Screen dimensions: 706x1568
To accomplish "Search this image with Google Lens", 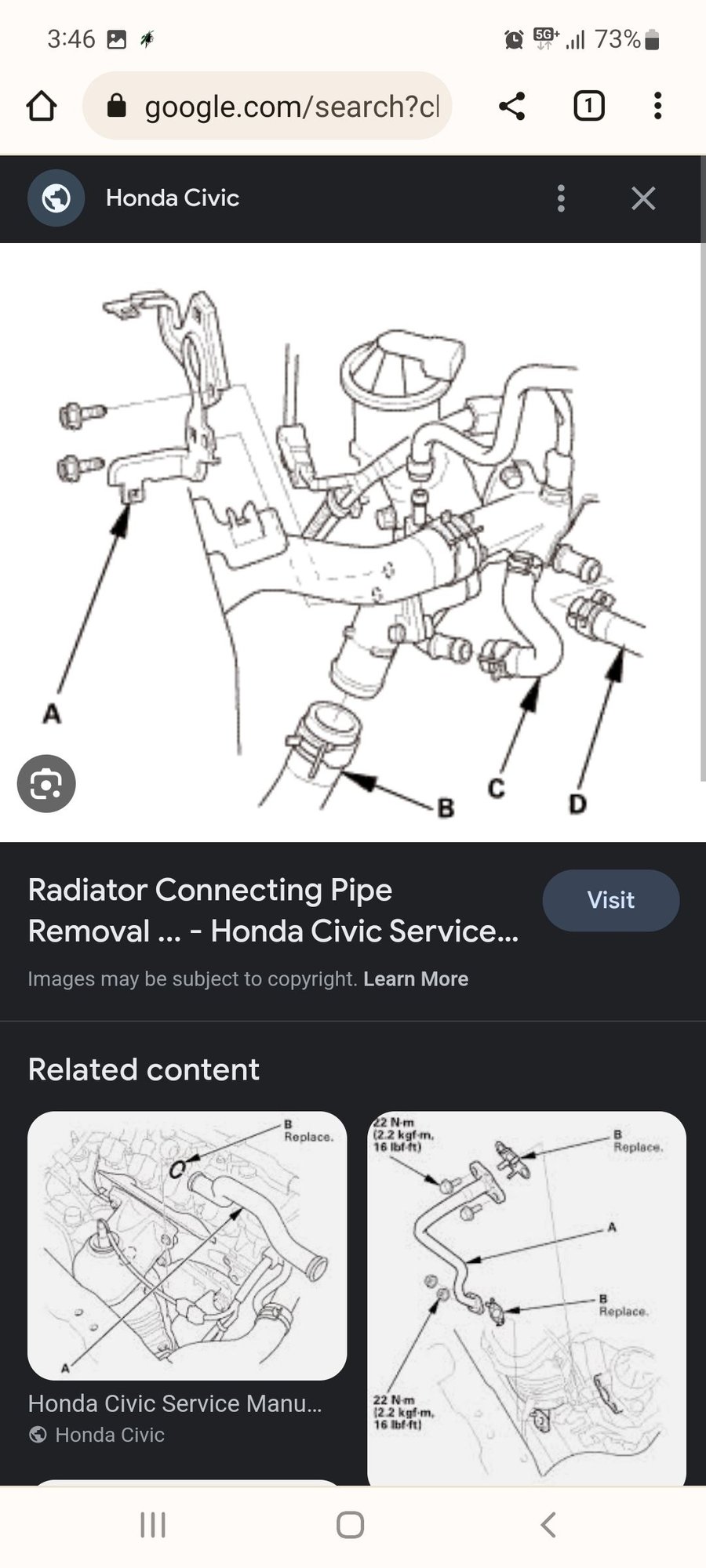I will [46, 783].
